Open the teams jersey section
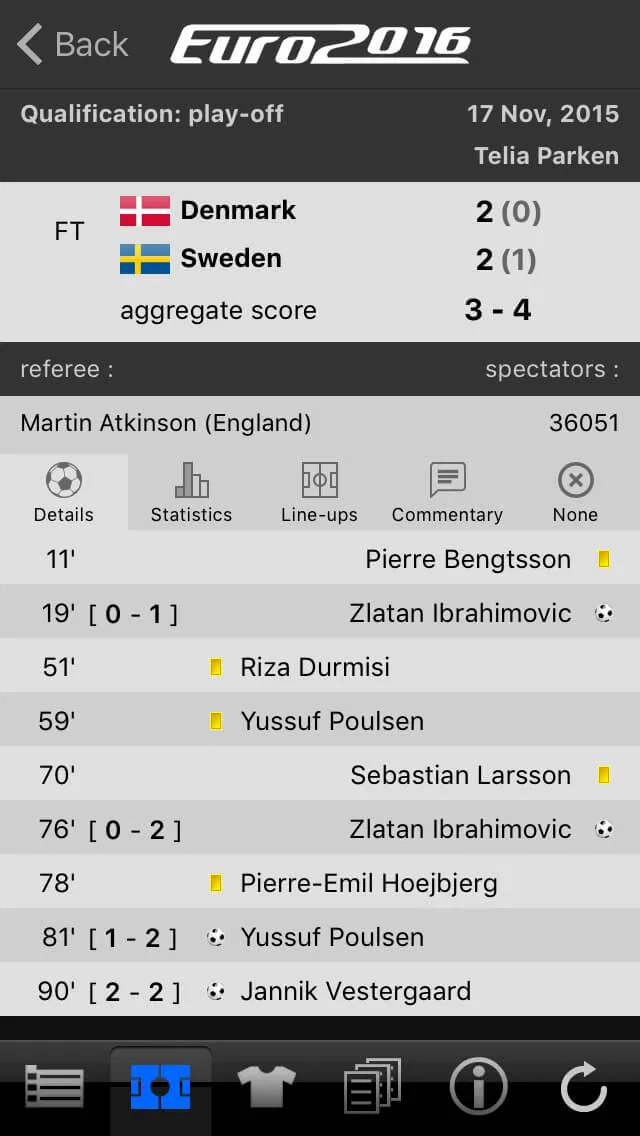 (266, 1087)
